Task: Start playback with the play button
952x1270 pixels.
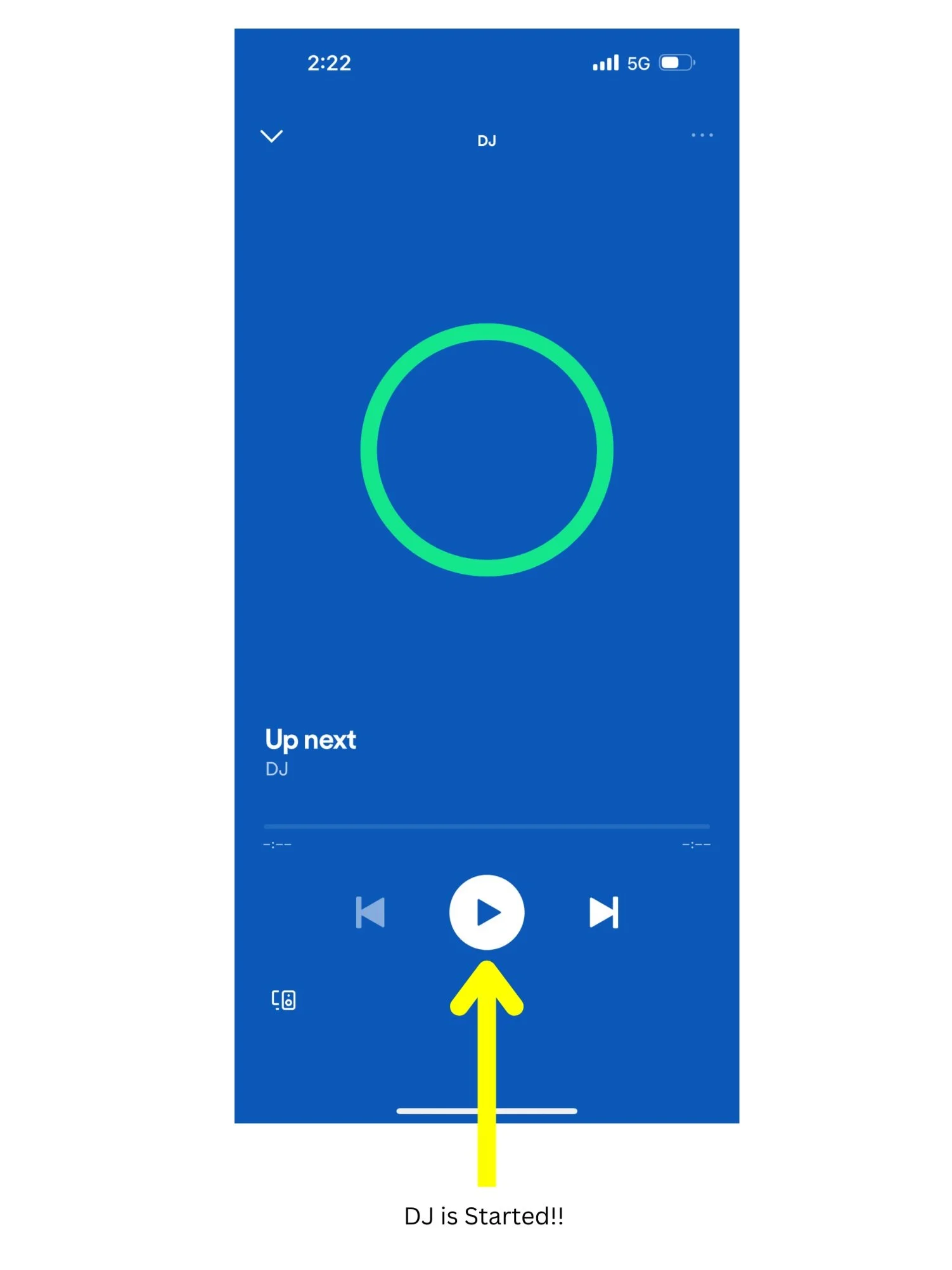Action: tap(486, 912)
